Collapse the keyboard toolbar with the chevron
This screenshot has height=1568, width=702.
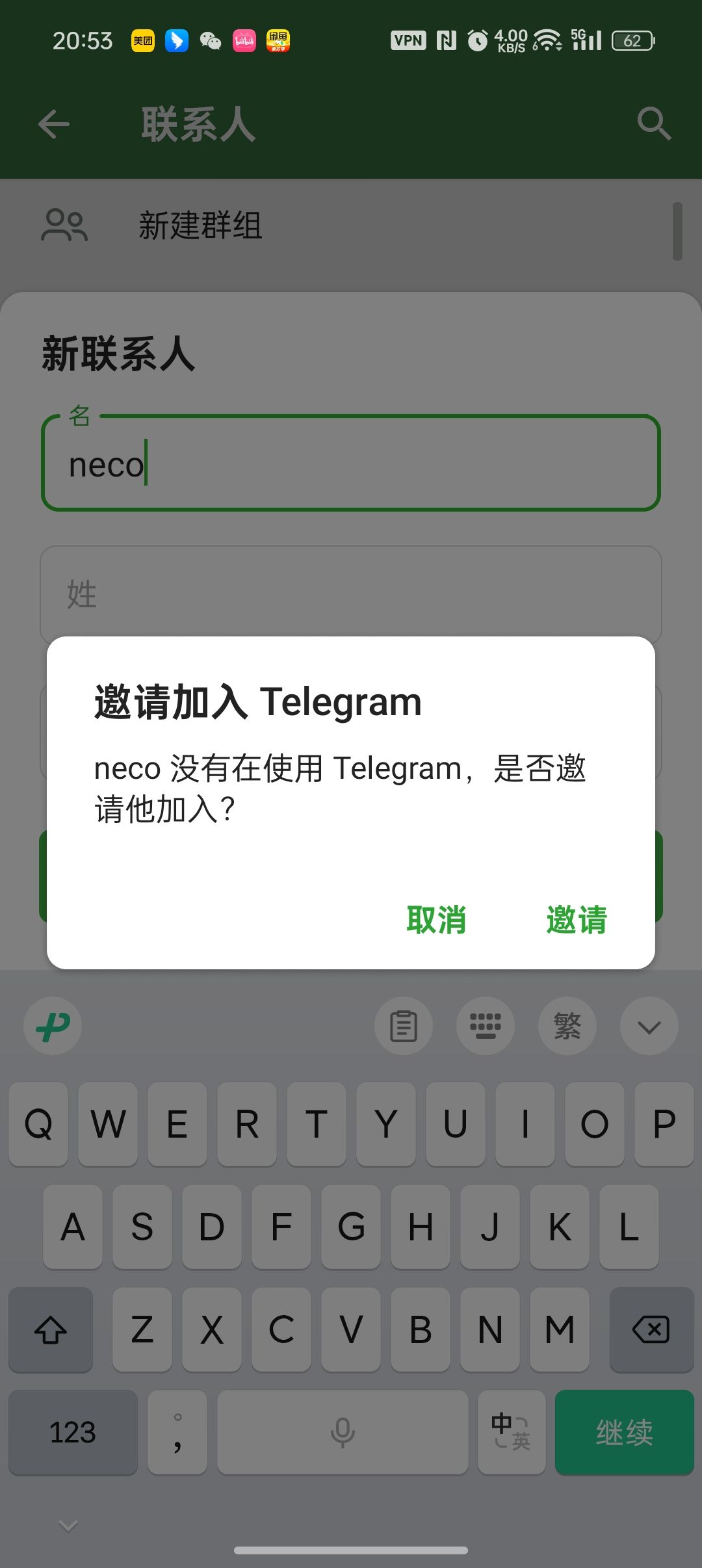pyautogui.click(x=649, y=1026)
